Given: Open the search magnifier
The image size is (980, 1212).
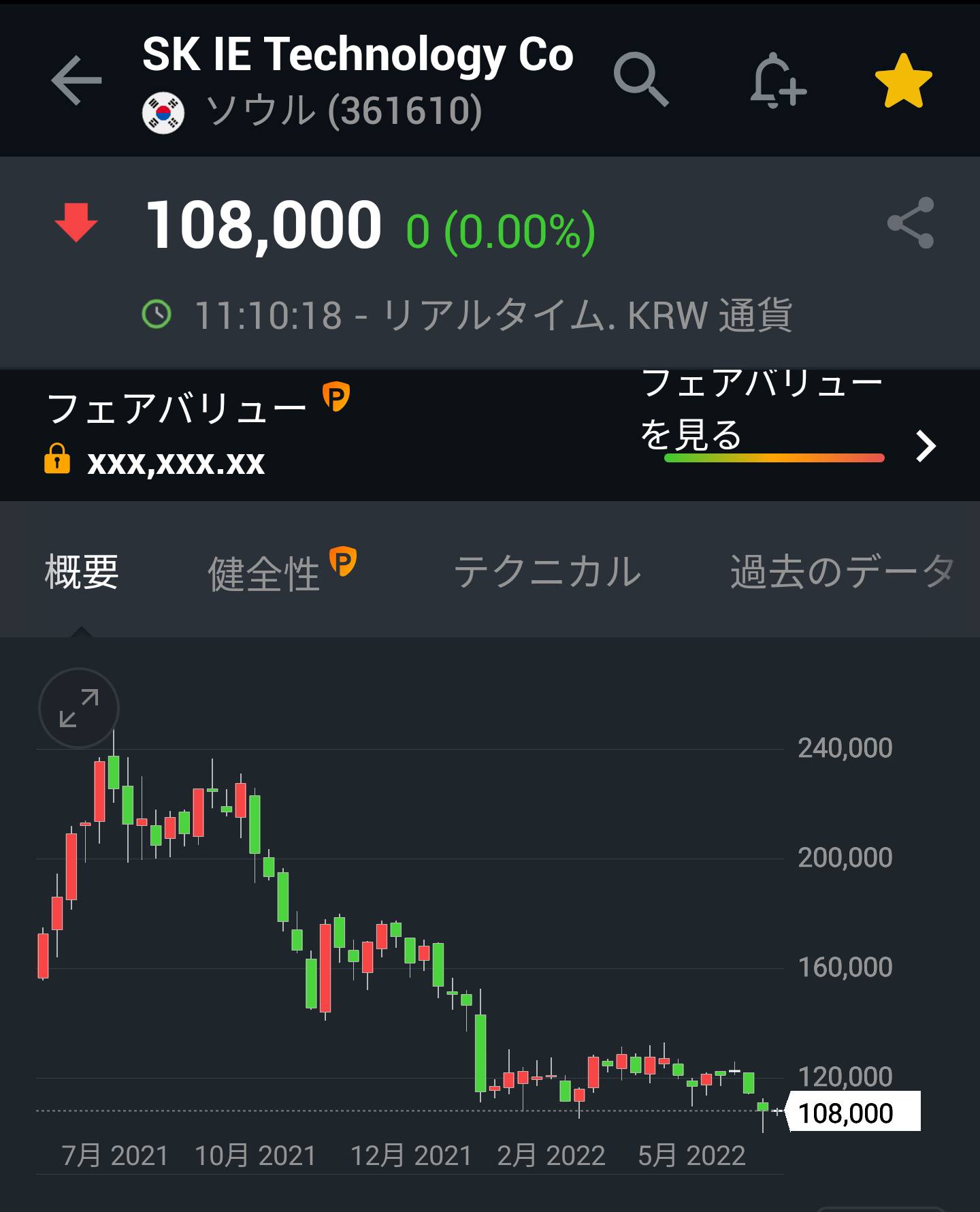Looking at the screenshot, I should (x=640, y=81).
